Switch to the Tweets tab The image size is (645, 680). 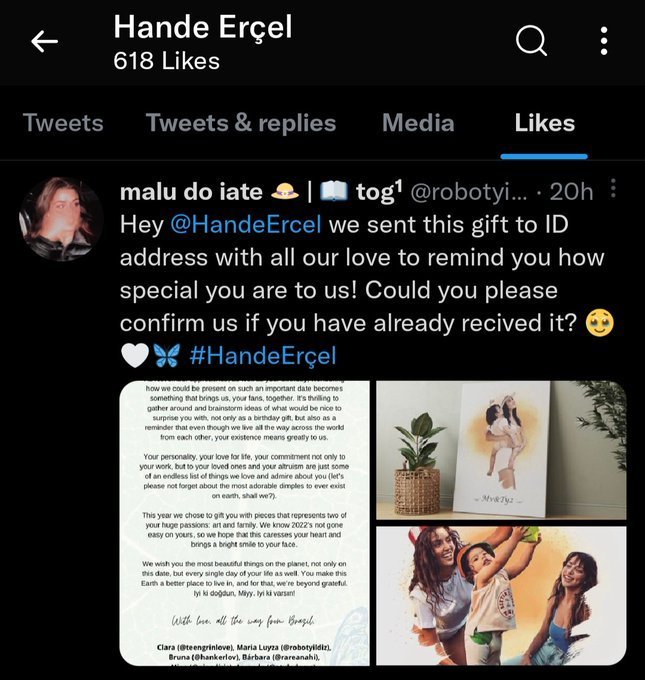(63, 123)
